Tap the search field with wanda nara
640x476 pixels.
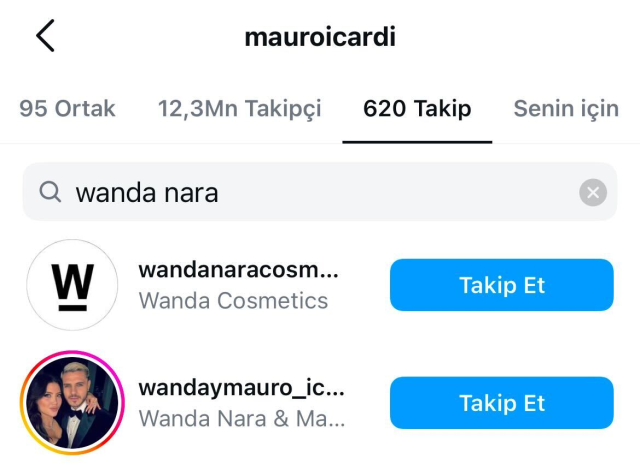(x=300, y=192)
